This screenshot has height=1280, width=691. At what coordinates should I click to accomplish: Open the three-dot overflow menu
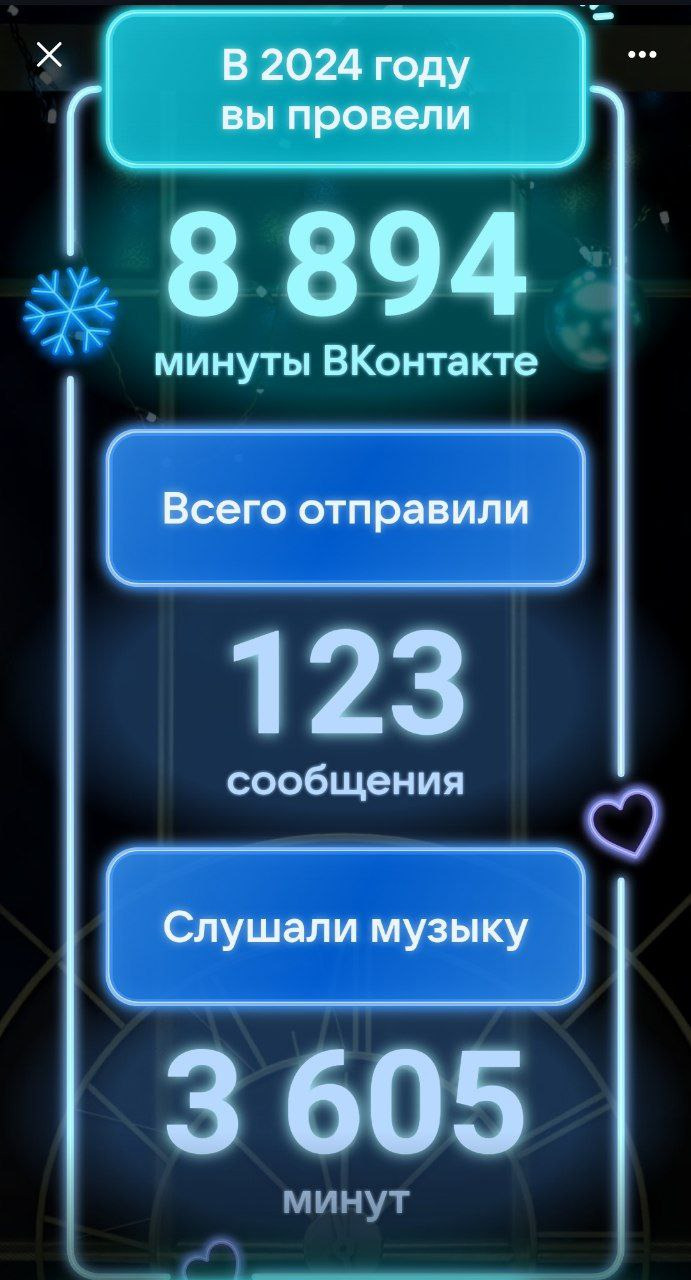click(642, 54)
